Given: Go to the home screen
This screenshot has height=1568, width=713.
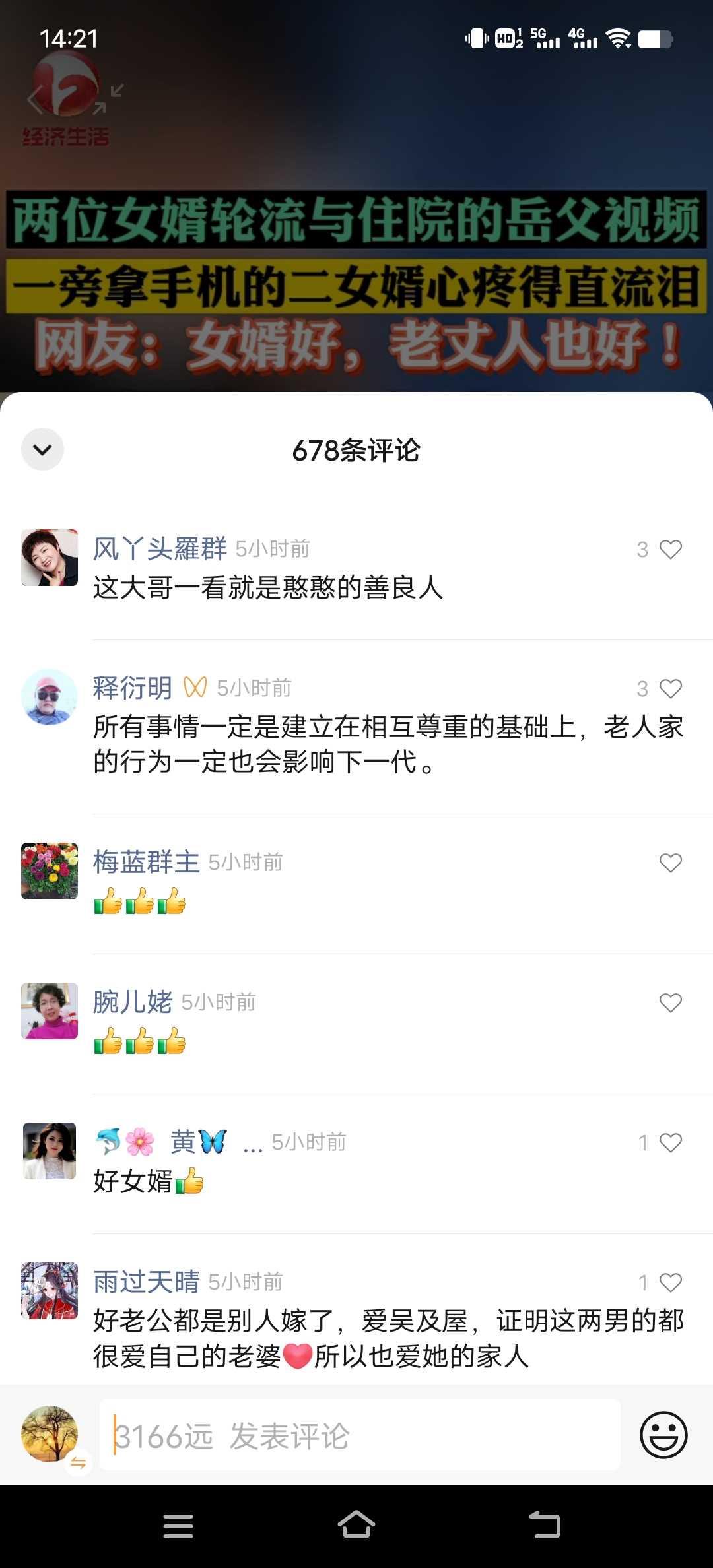Looking at the screenshot, I should click(x=356, y=1525).
